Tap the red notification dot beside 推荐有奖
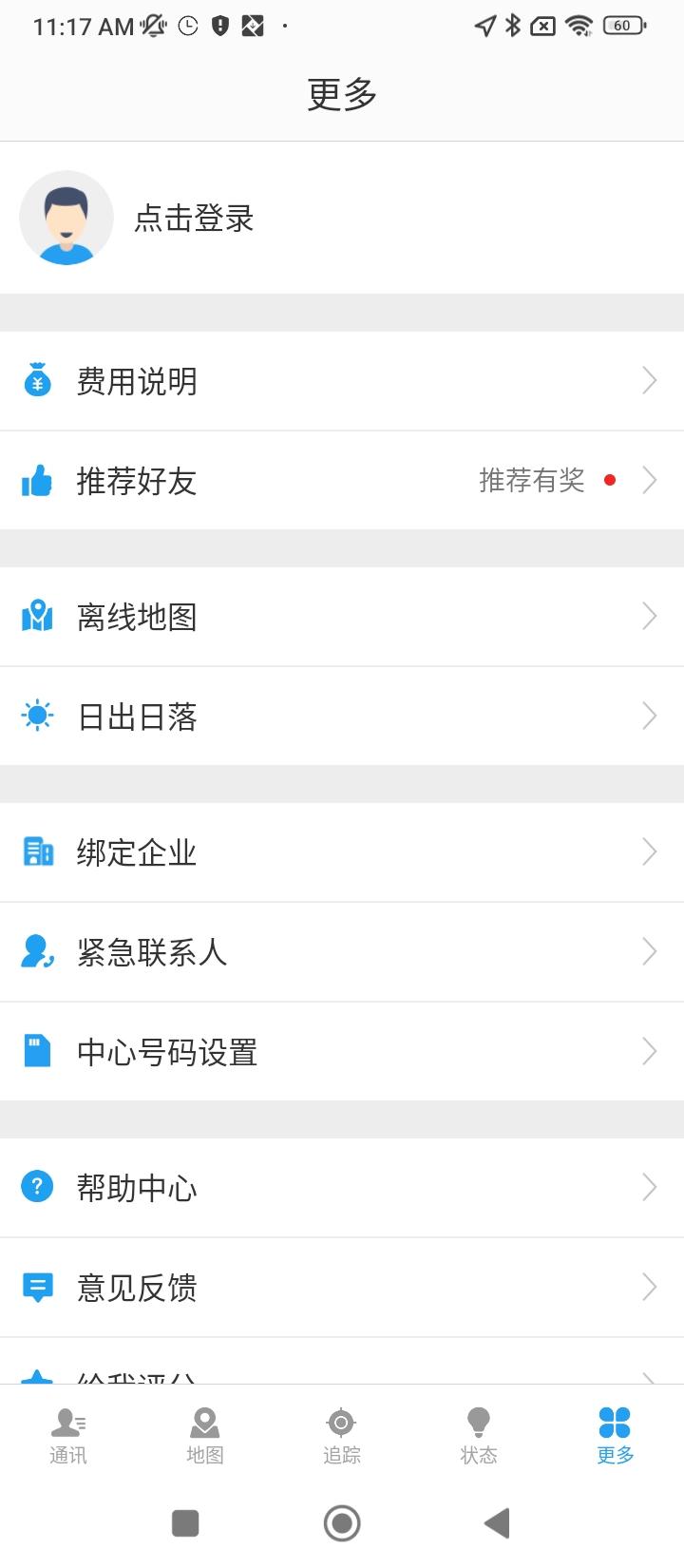 (x=611, y=481)
